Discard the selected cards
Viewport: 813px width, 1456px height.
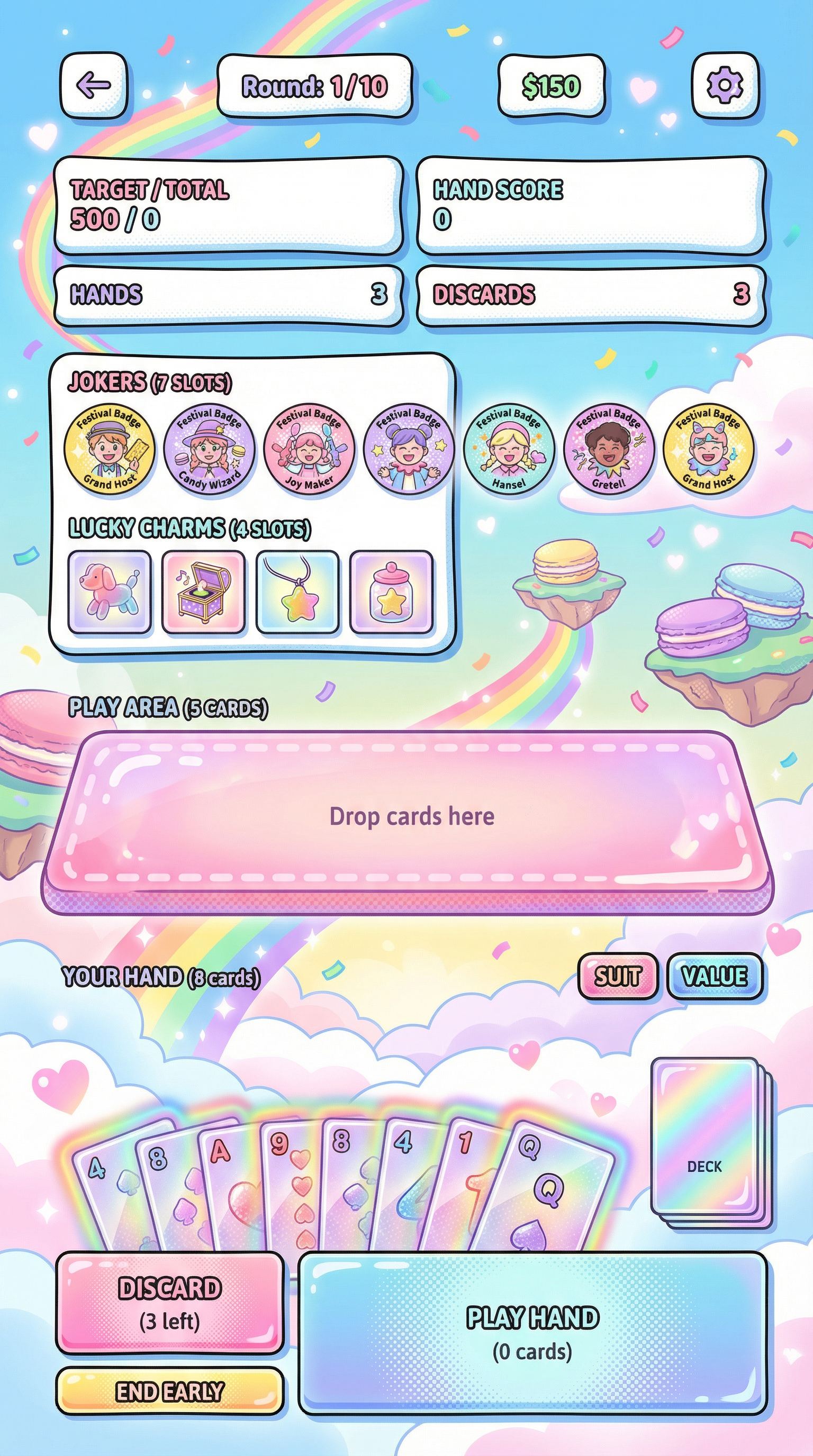pyautogui.click(x=169, y=1303)
